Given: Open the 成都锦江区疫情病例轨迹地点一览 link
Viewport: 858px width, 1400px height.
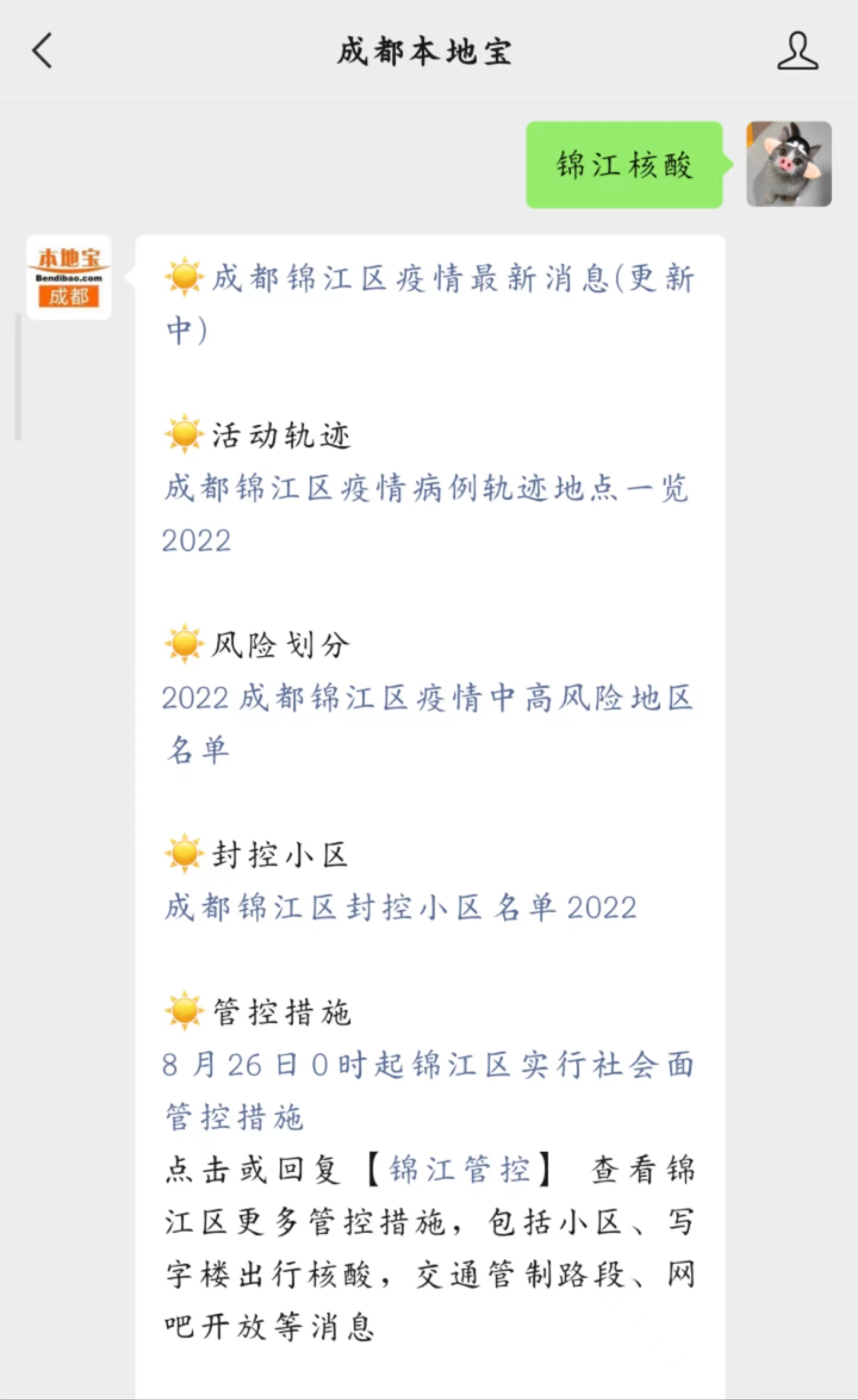Looking at the screenshot, I should pyautogui.click(x=427, y=514).
